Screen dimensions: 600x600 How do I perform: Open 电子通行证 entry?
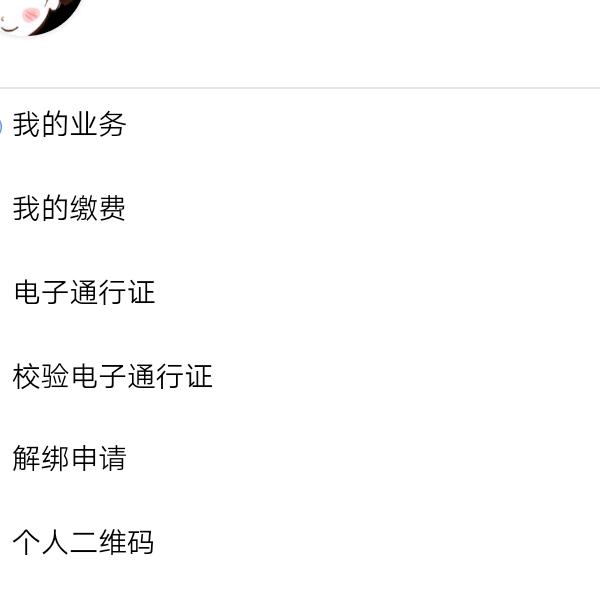[84, 293]
